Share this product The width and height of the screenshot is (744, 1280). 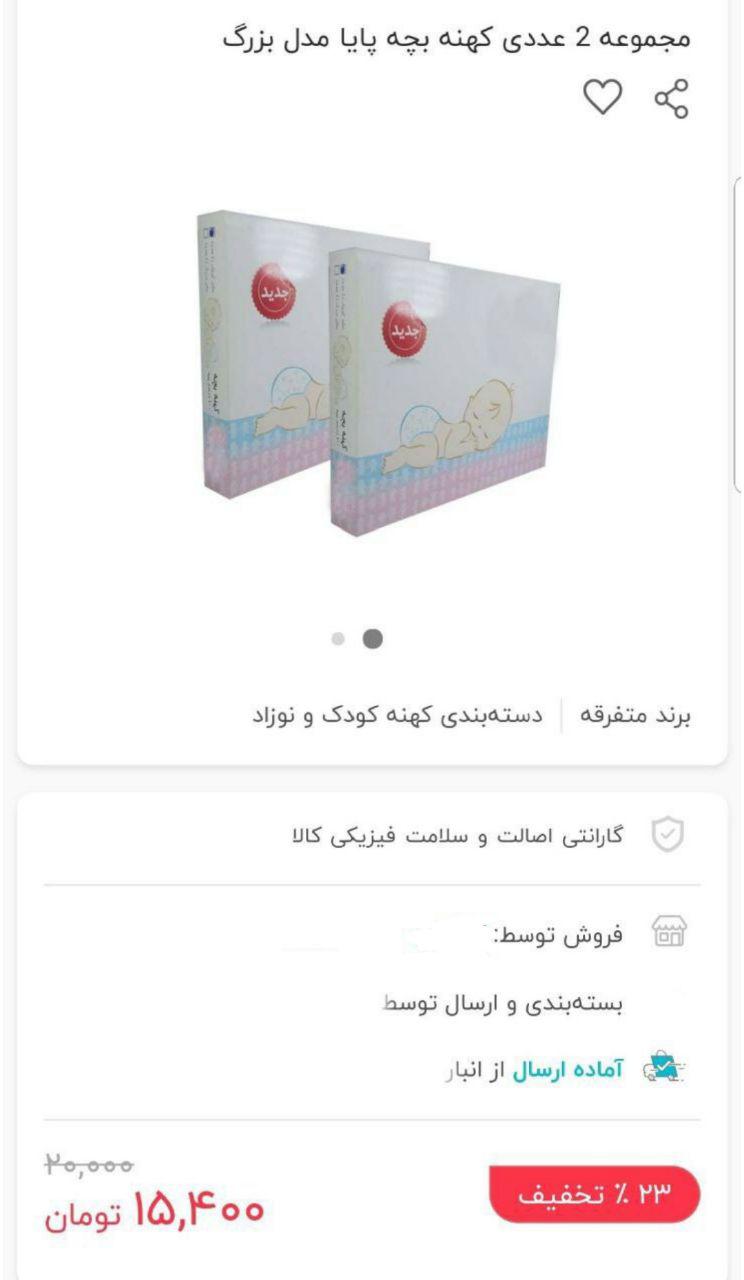(x=671, y=98)
